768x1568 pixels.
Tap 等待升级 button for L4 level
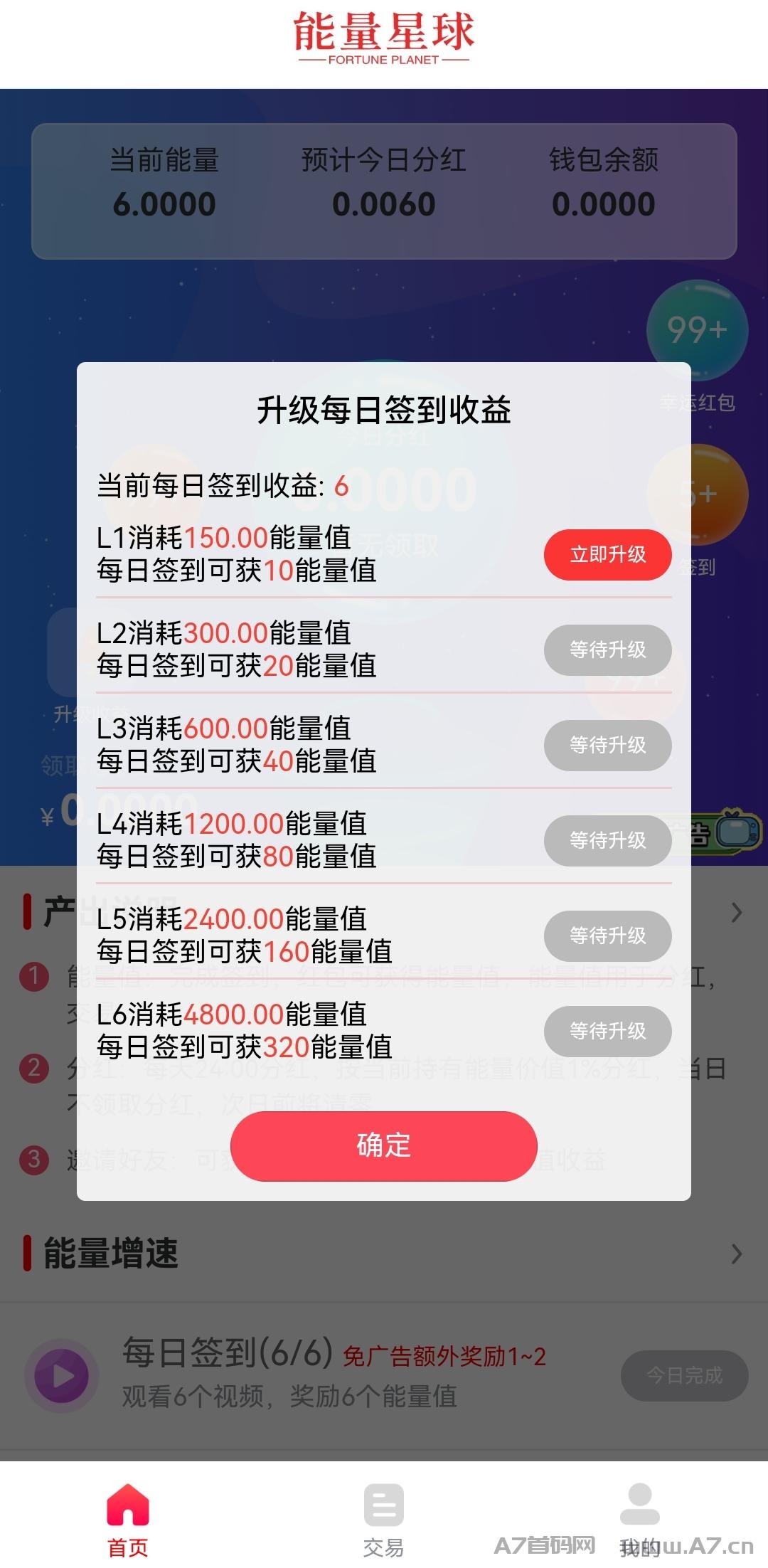(x=608, y=840)
